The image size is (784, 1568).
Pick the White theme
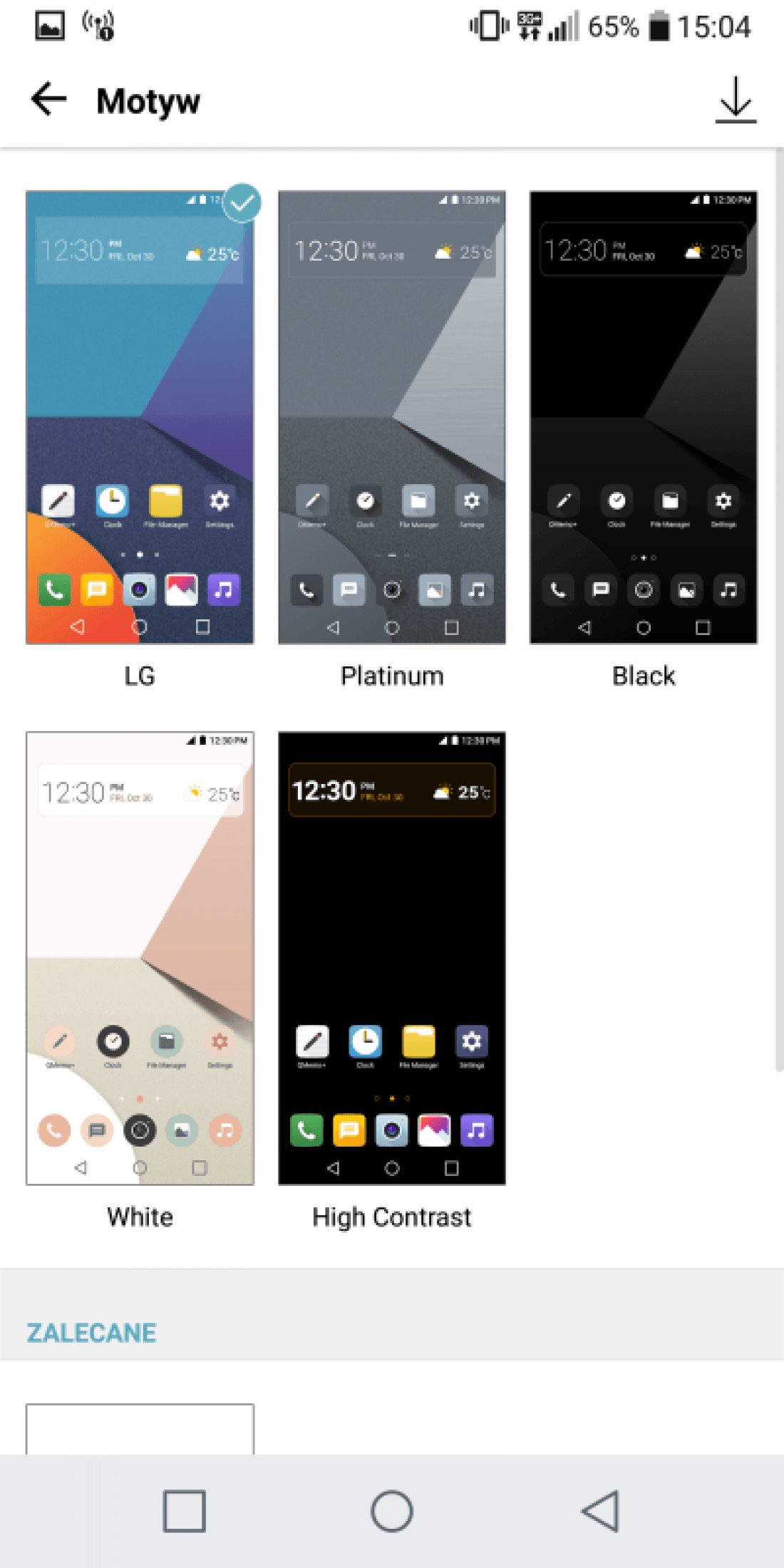(x=140, y=958)
